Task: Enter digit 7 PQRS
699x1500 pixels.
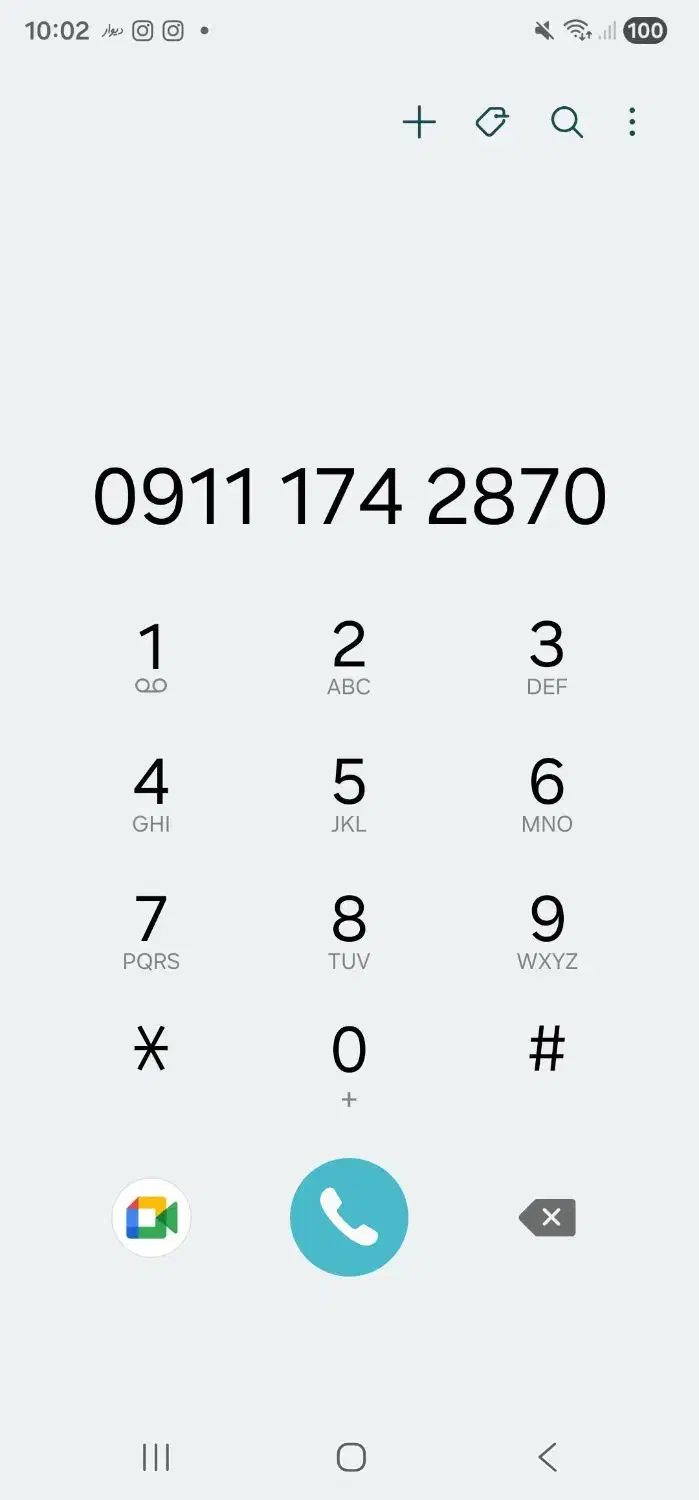Action: (x=151, y=932)
